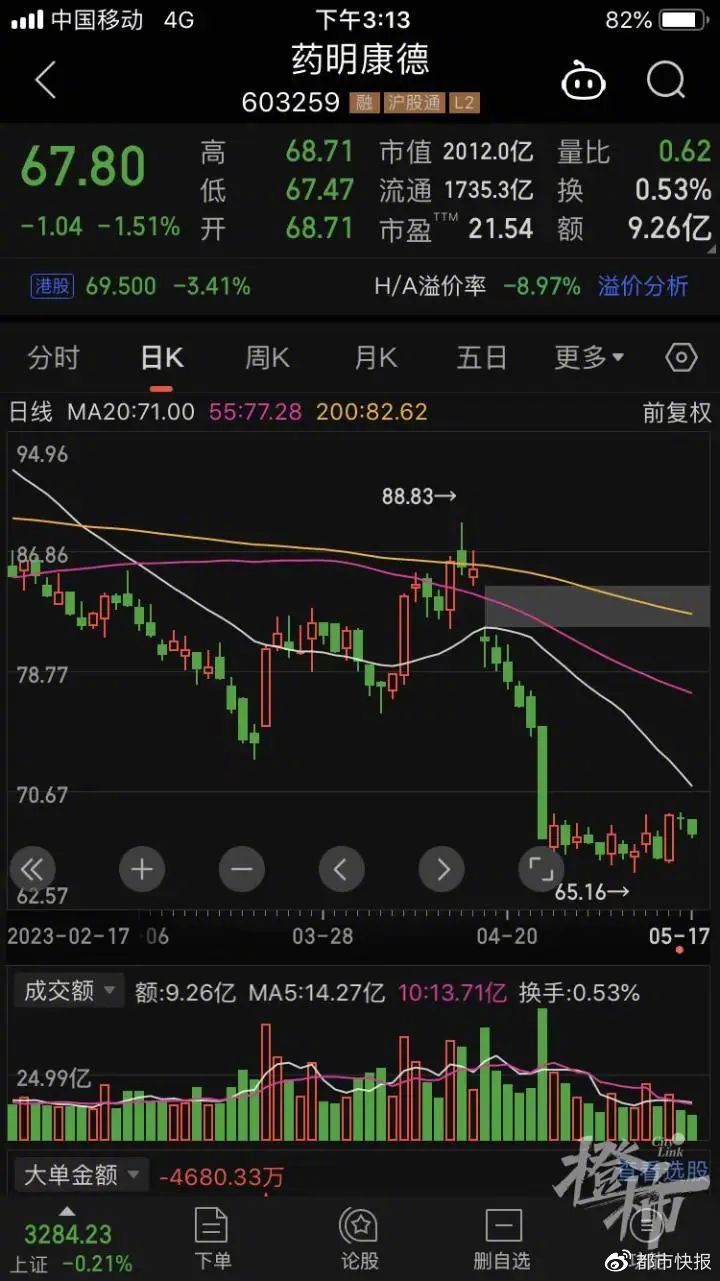720x1281 pixels.
Task: Tap 下单 to place an order
Action: pyautogui.click(x=212, y=1239)
